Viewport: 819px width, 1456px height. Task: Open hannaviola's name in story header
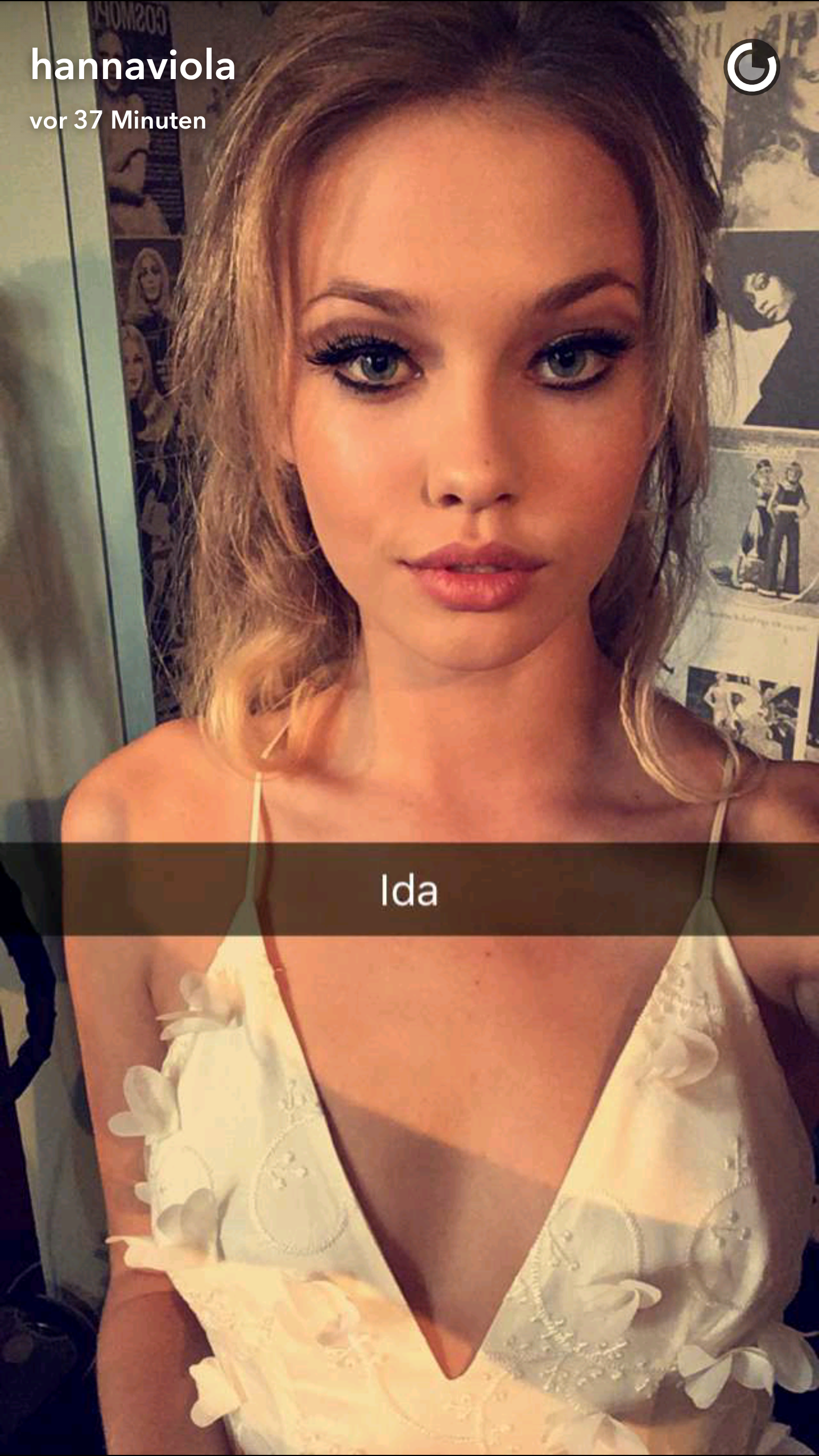click(x=133, y=66)
